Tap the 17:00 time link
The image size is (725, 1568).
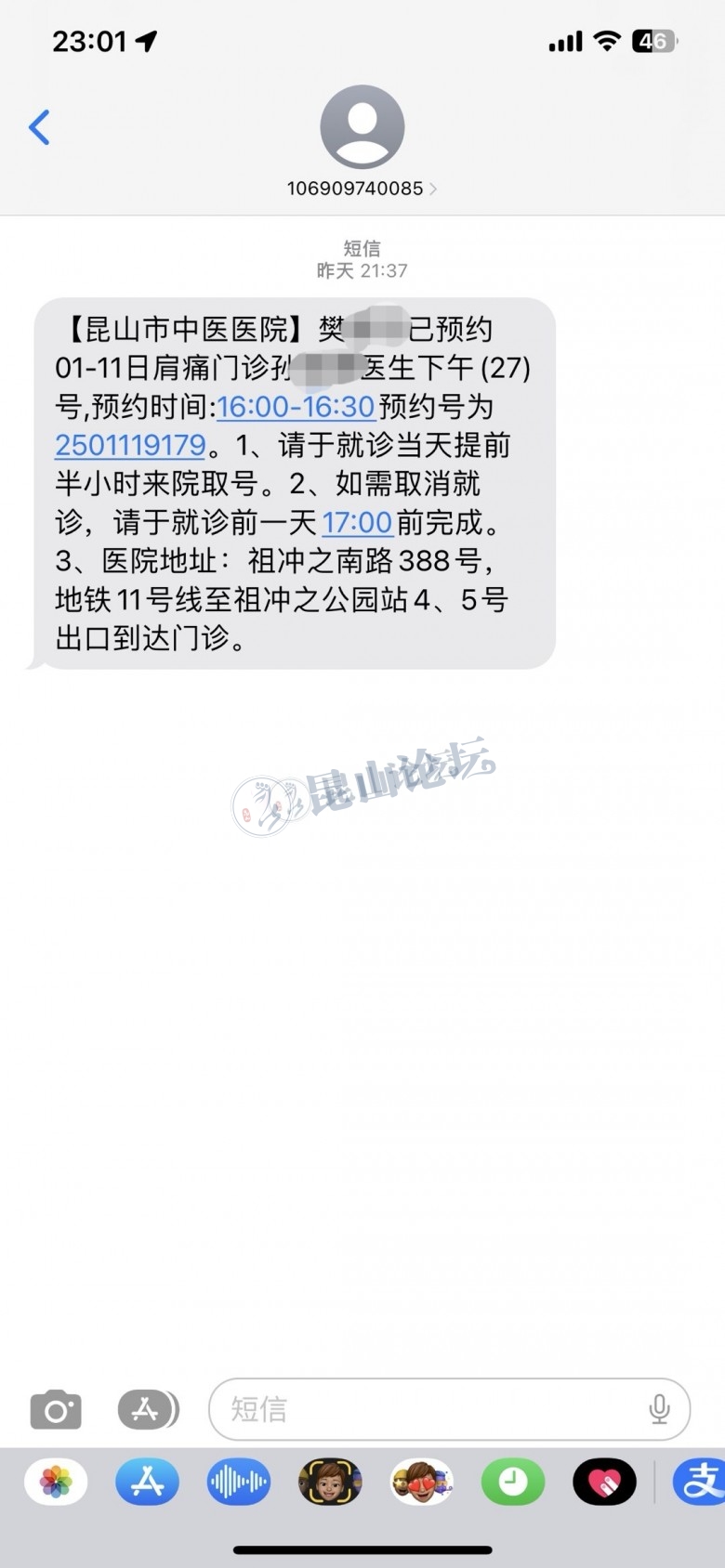click(357, 523)
